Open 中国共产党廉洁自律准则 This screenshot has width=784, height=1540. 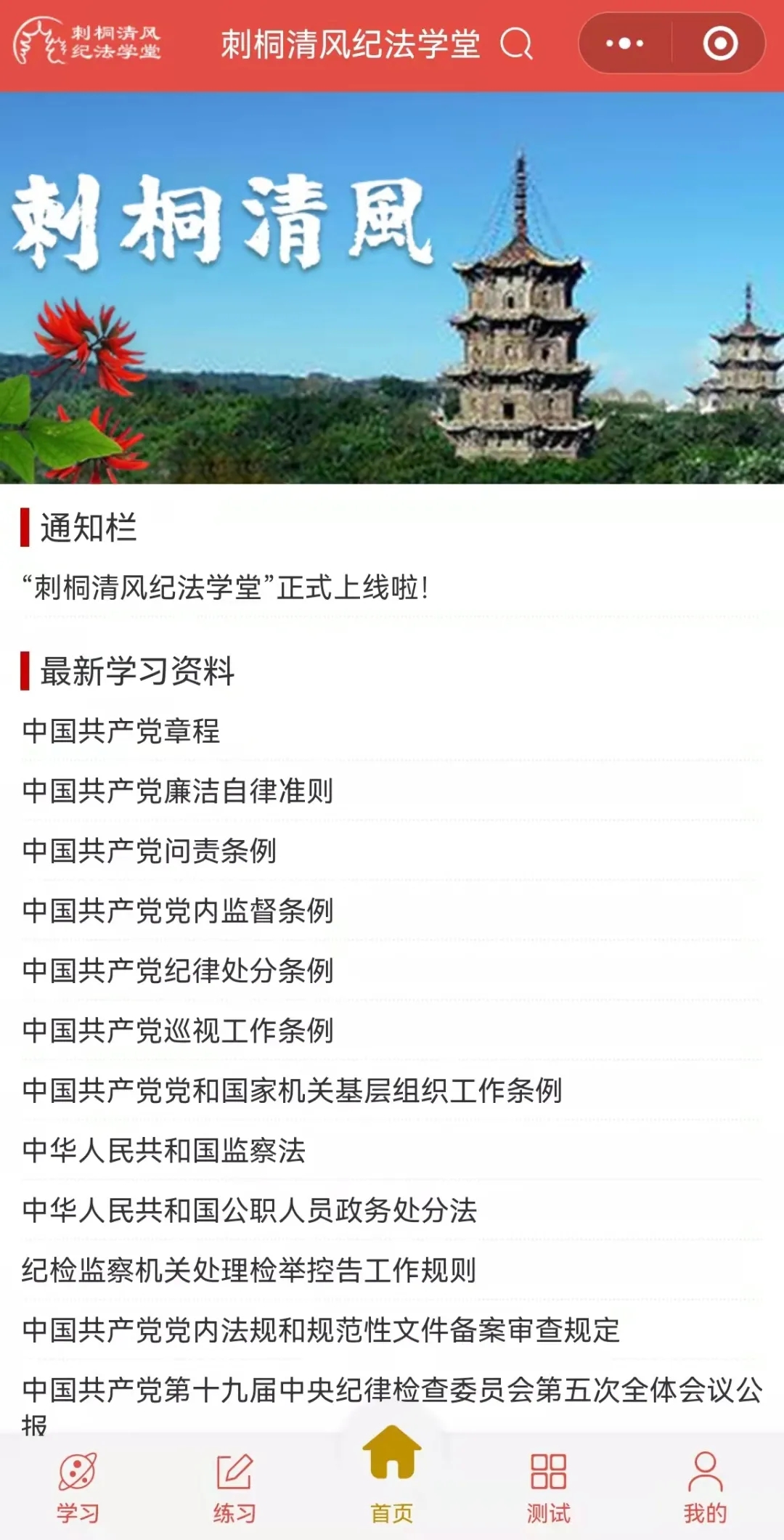tap(178, 791)
